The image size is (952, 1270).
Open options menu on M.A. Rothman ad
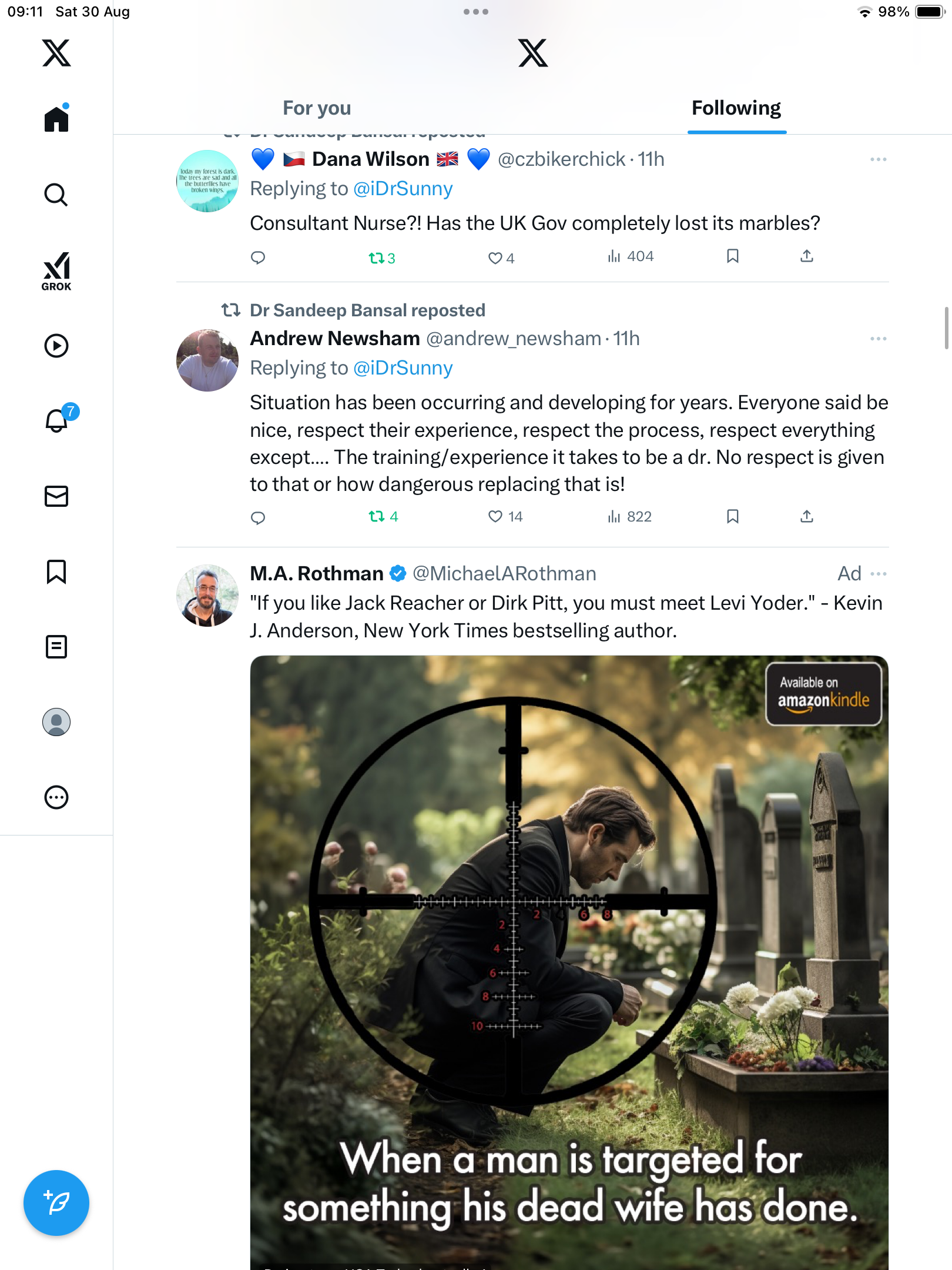[x=879, y=573]
